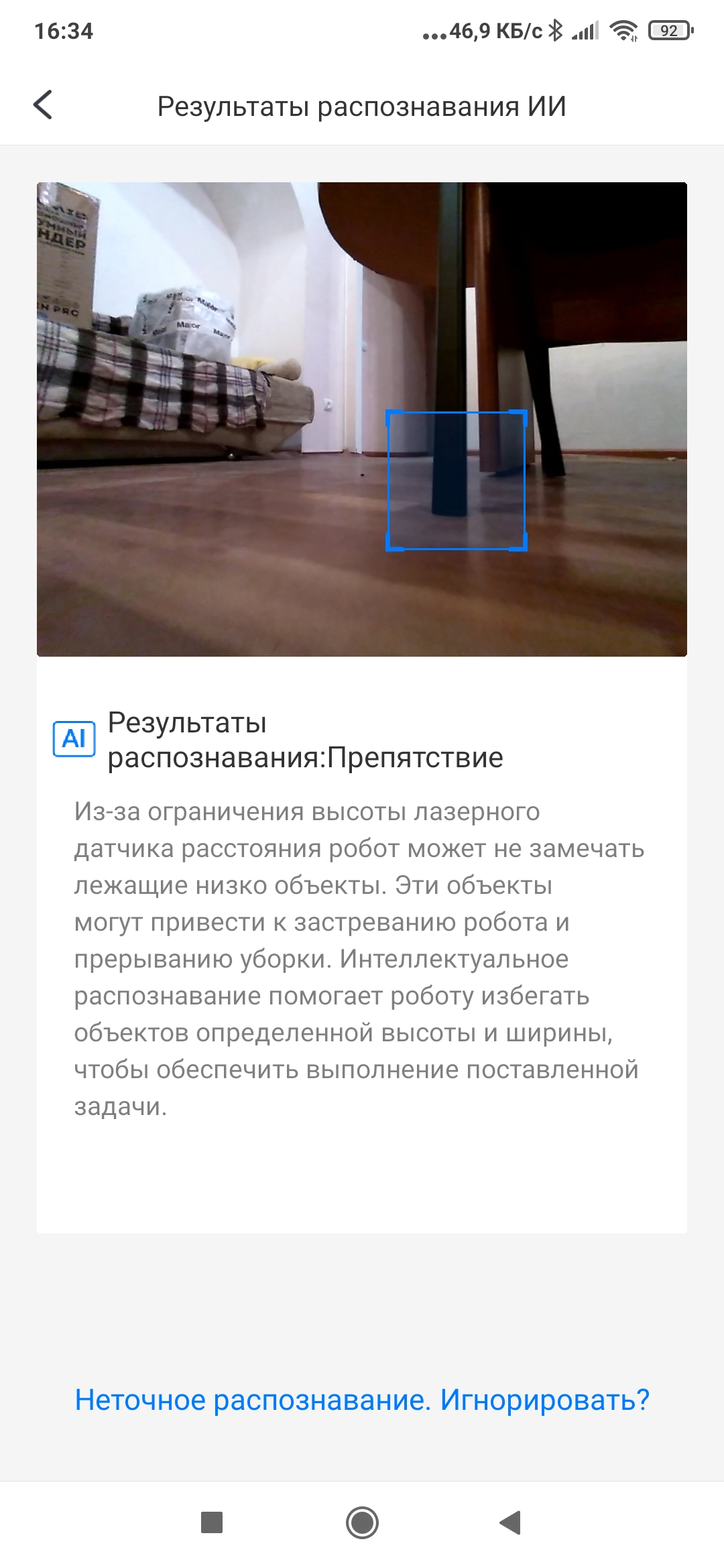Go back from the AI recognition results
Image resolution: width=724 pixels, height=1568 pixels.
pyautogui.click(x=43, y=105)
